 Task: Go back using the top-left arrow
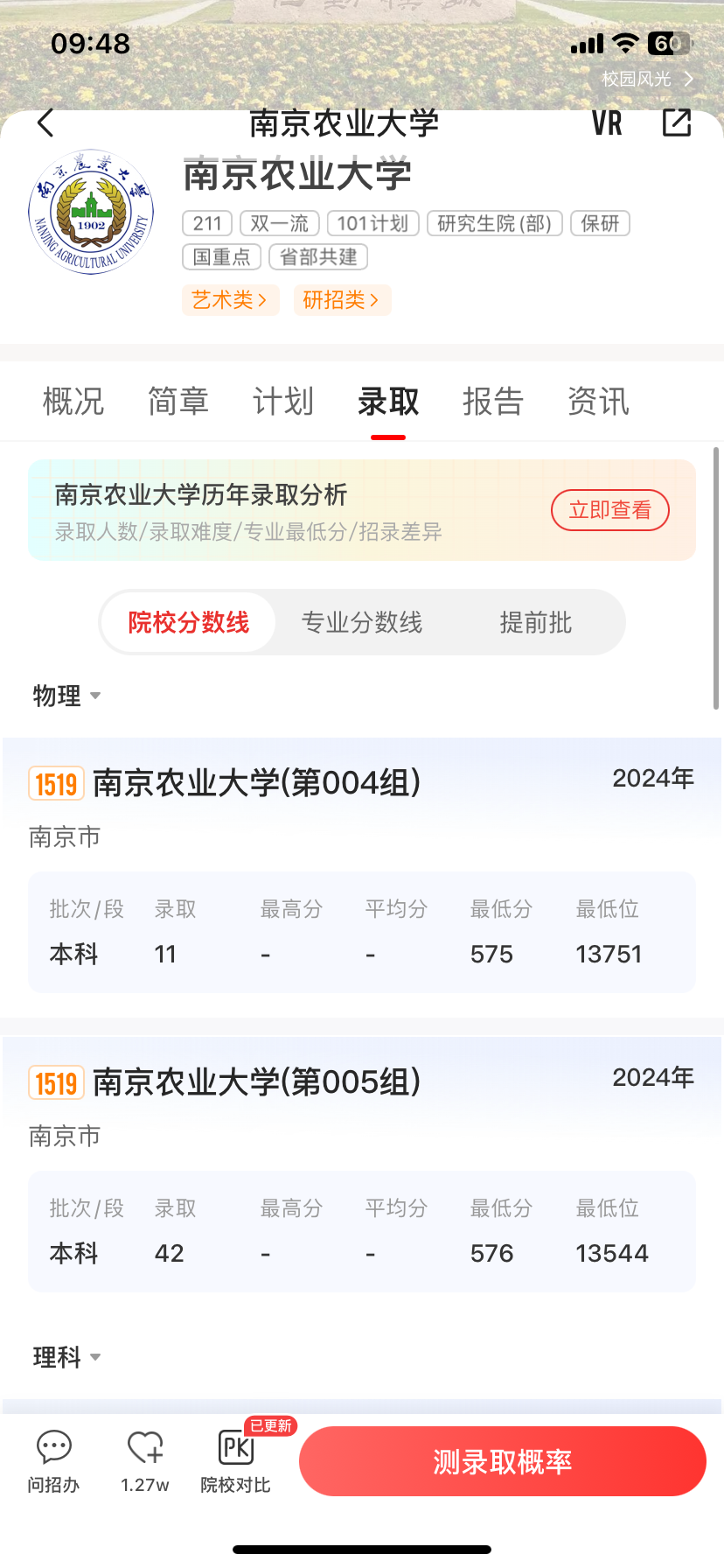pyautogui.click(x=46, y=123)
